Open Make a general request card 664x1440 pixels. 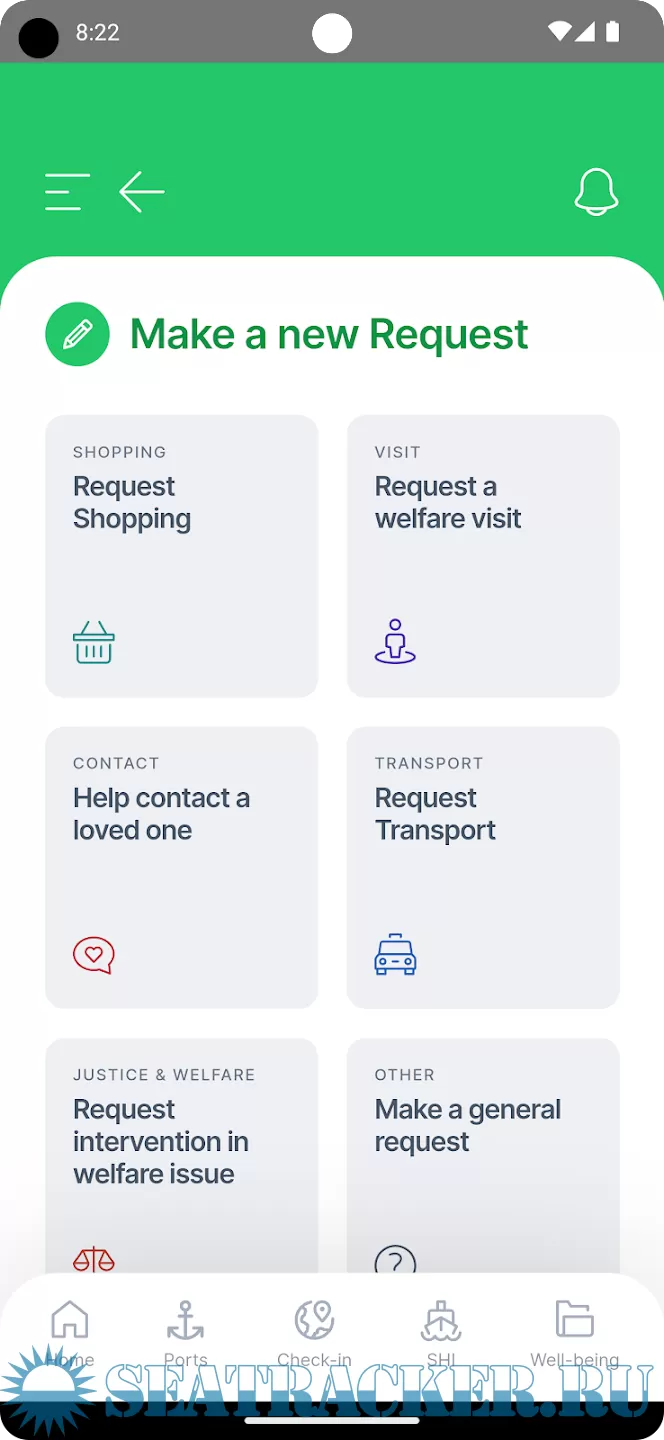[483, 1150]
